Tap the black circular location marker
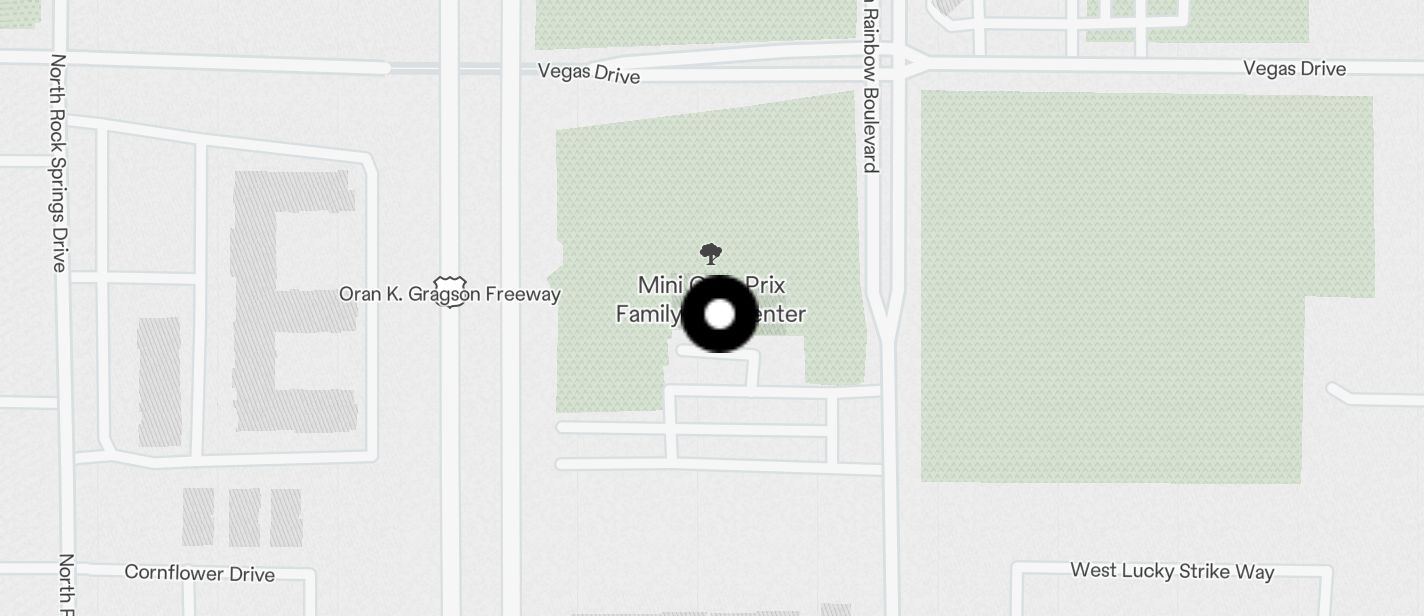This screenshot has width=1424, height=616. tap(719, 314)
